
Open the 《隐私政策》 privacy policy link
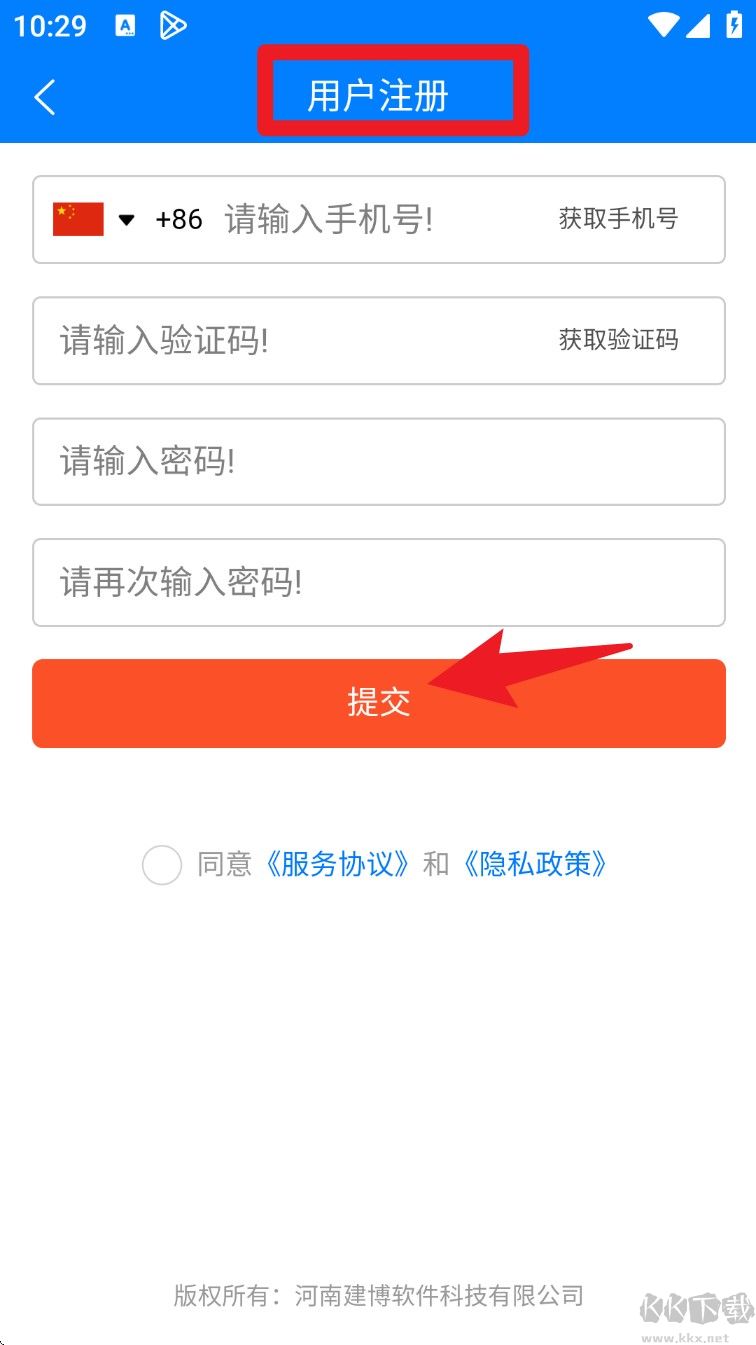pos(534,864)
